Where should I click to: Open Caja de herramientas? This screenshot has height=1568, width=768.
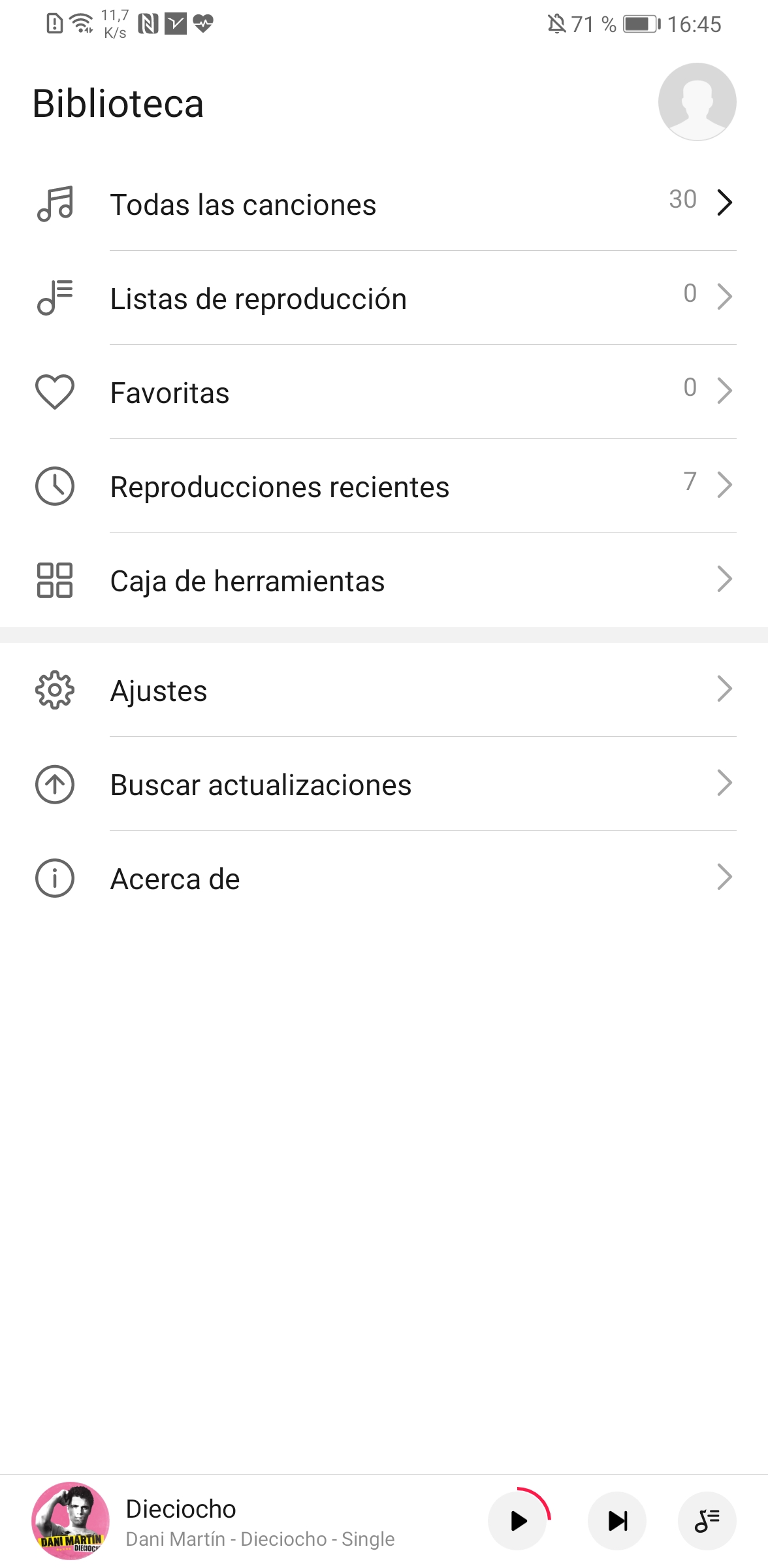pyautogui.click(x=384, y=580)
